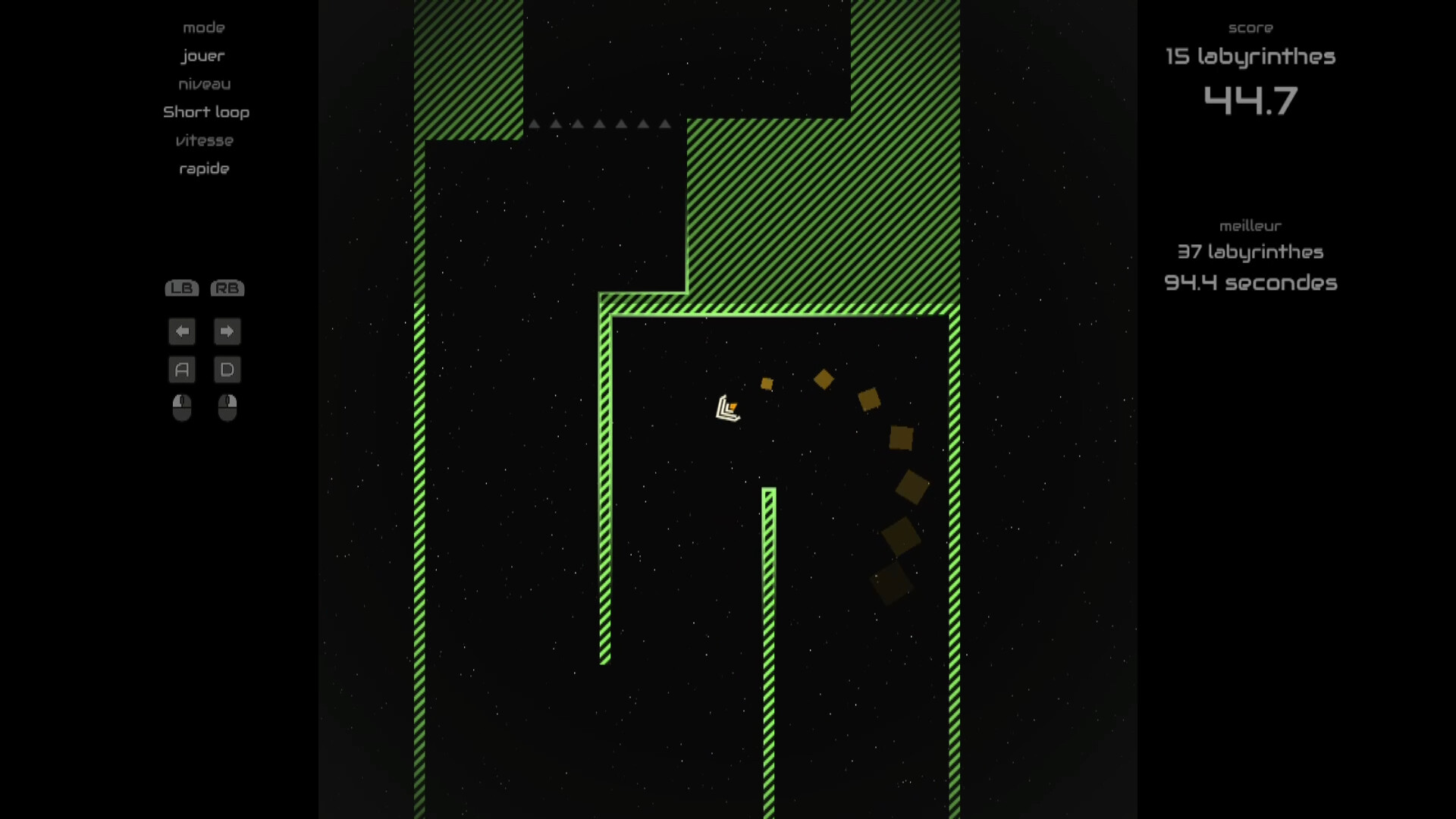Change the Short loop level
The image size is (1456, 819).
coord(206,112)
